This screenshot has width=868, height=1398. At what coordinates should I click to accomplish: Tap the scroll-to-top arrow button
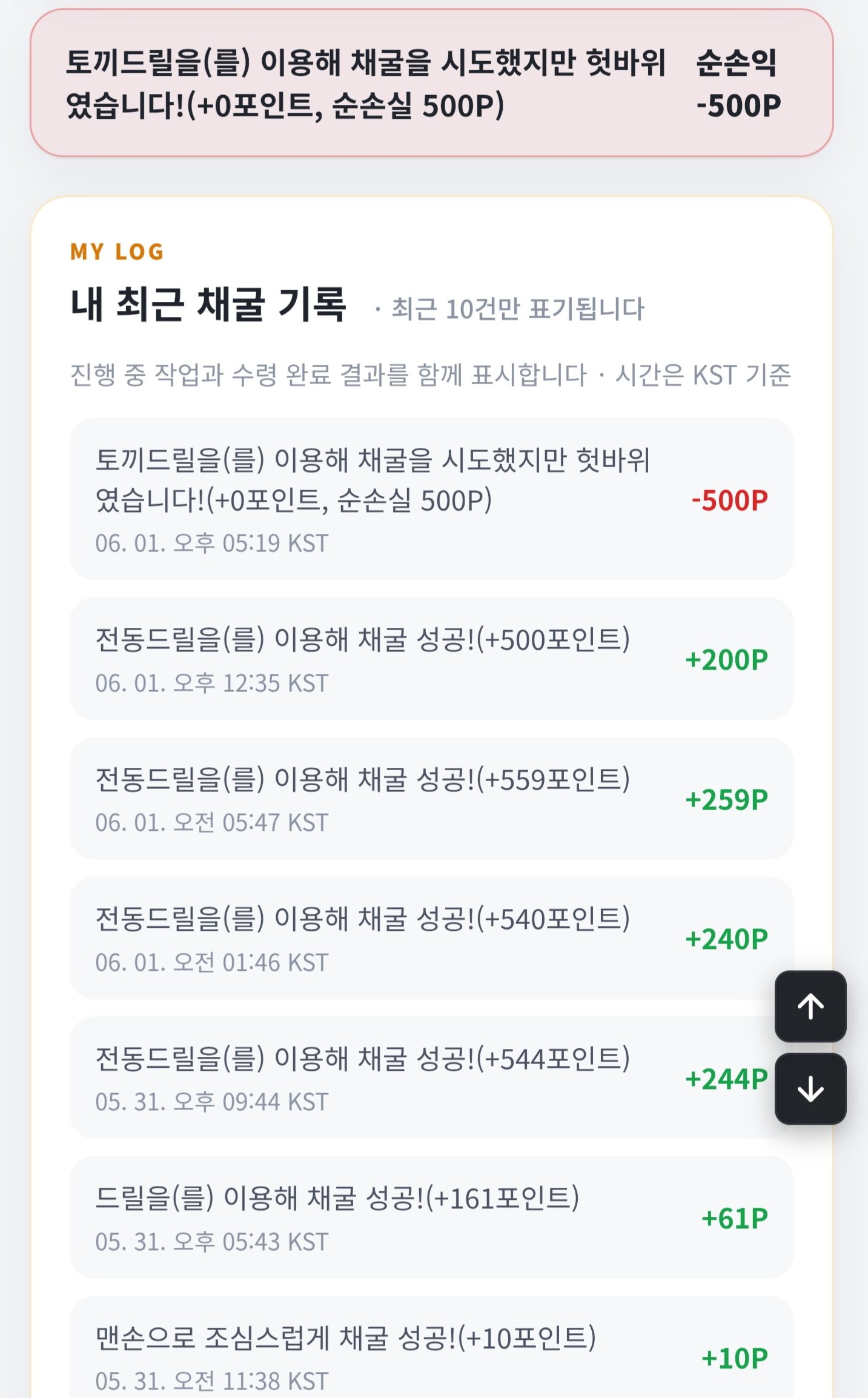coord(810,1007)
